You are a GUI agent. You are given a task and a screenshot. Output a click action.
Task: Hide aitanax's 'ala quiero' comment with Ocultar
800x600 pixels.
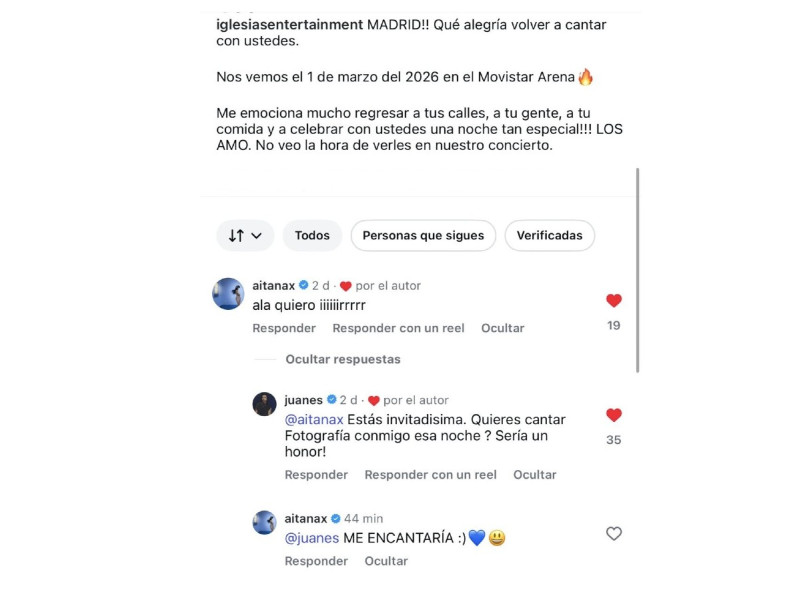coord(502,328)
